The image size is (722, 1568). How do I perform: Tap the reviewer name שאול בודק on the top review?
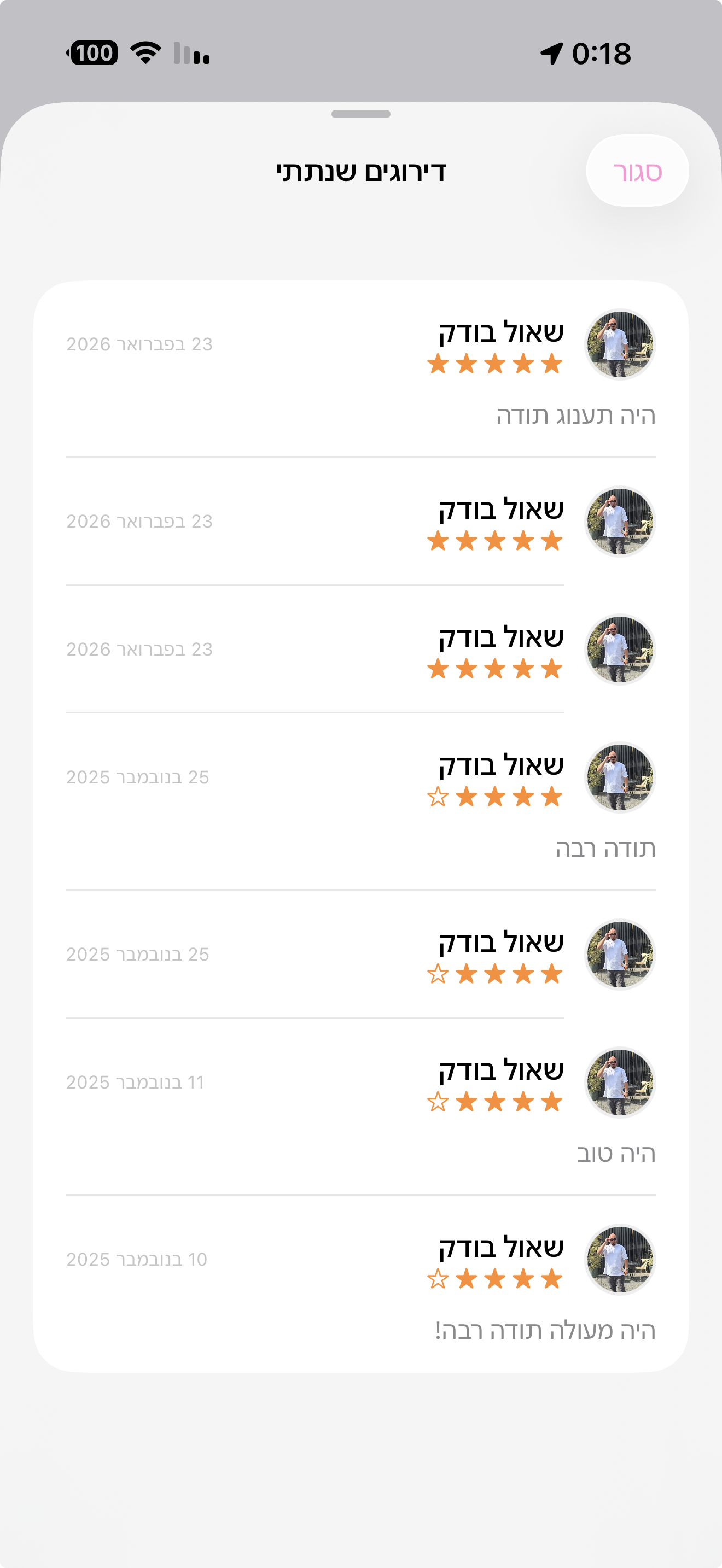point(499,334)
